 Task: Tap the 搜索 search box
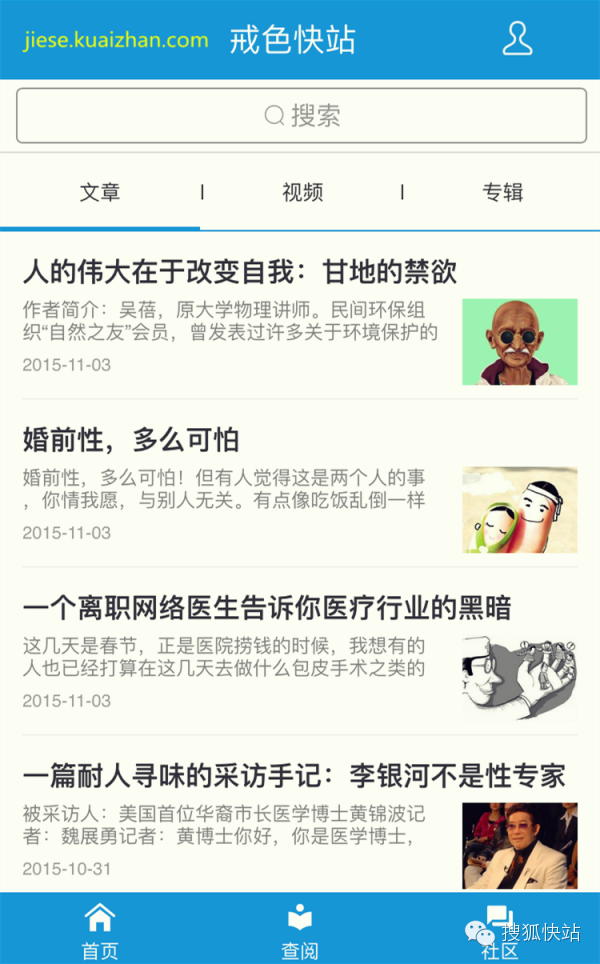coord(301,116)
